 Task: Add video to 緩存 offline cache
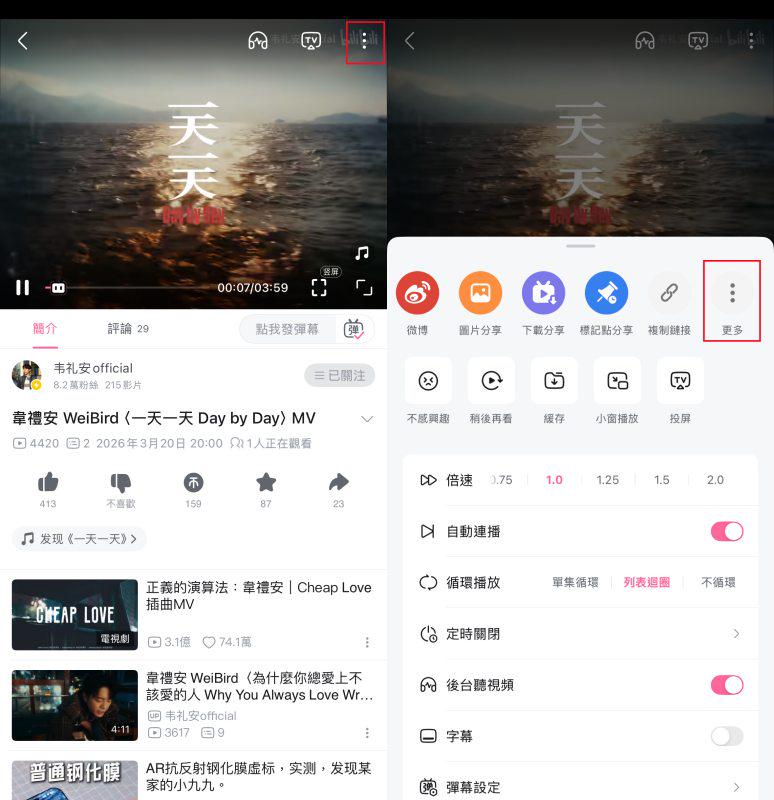(554, 381)
